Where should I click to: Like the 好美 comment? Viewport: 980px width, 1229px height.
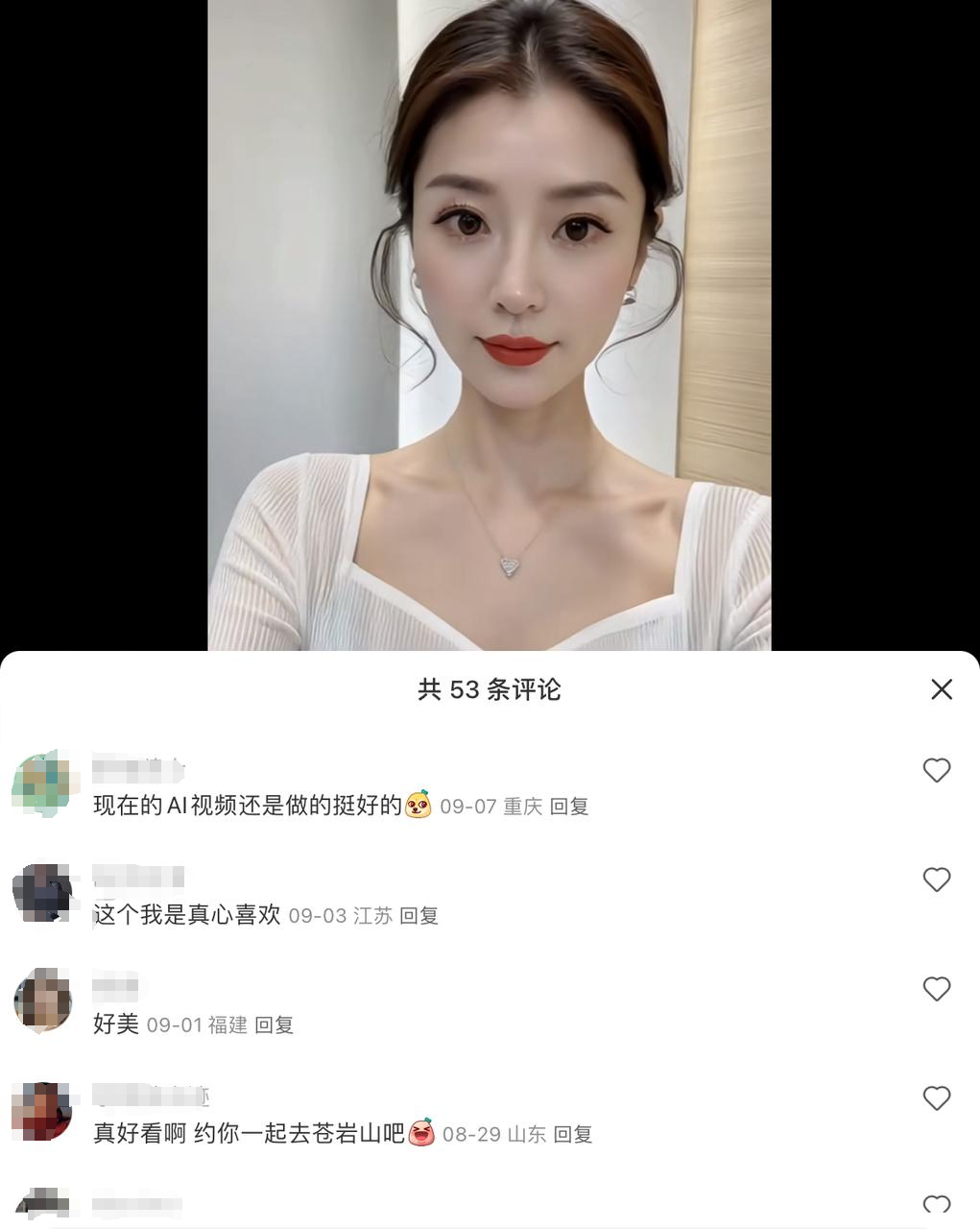coord(936,990)
